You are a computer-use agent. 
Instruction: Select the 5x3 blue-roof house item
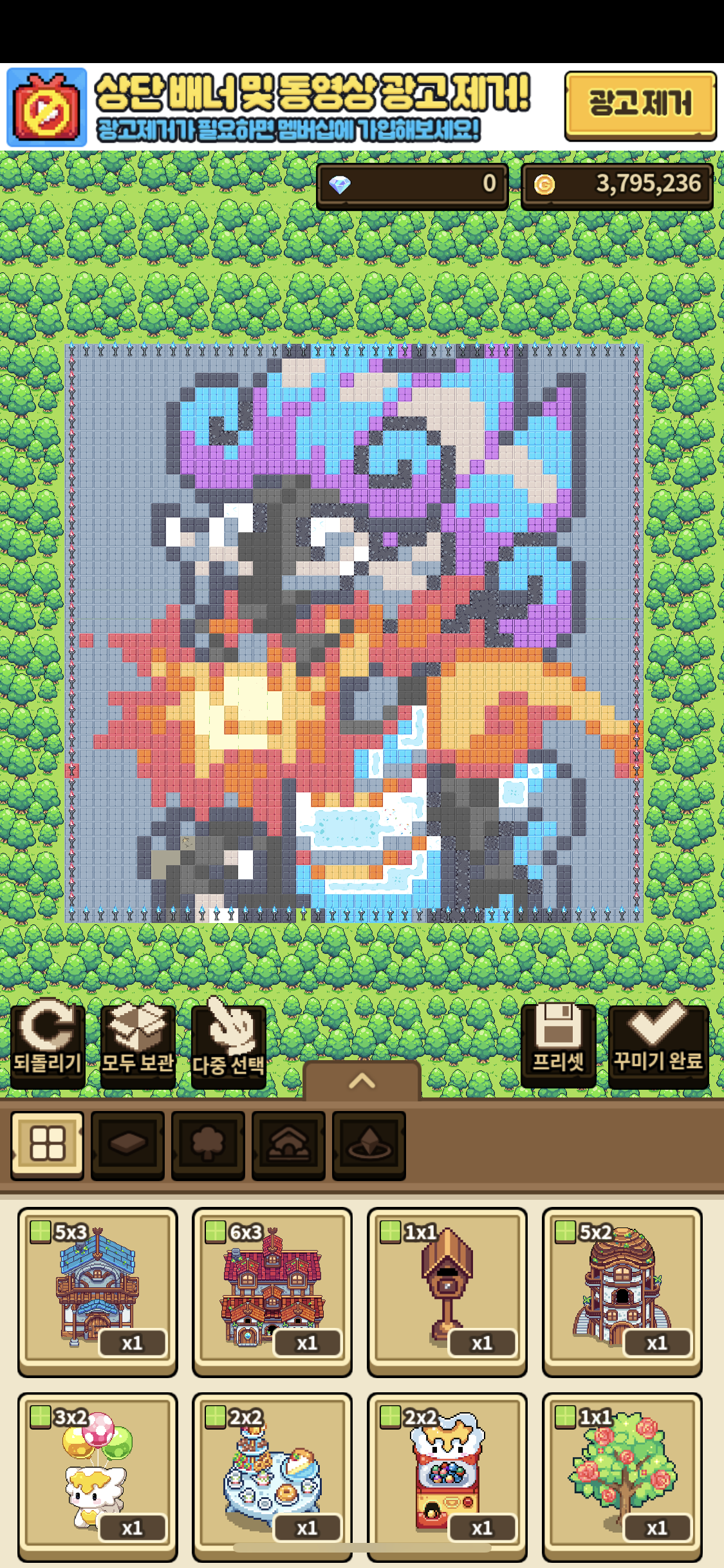(98, 1292)
